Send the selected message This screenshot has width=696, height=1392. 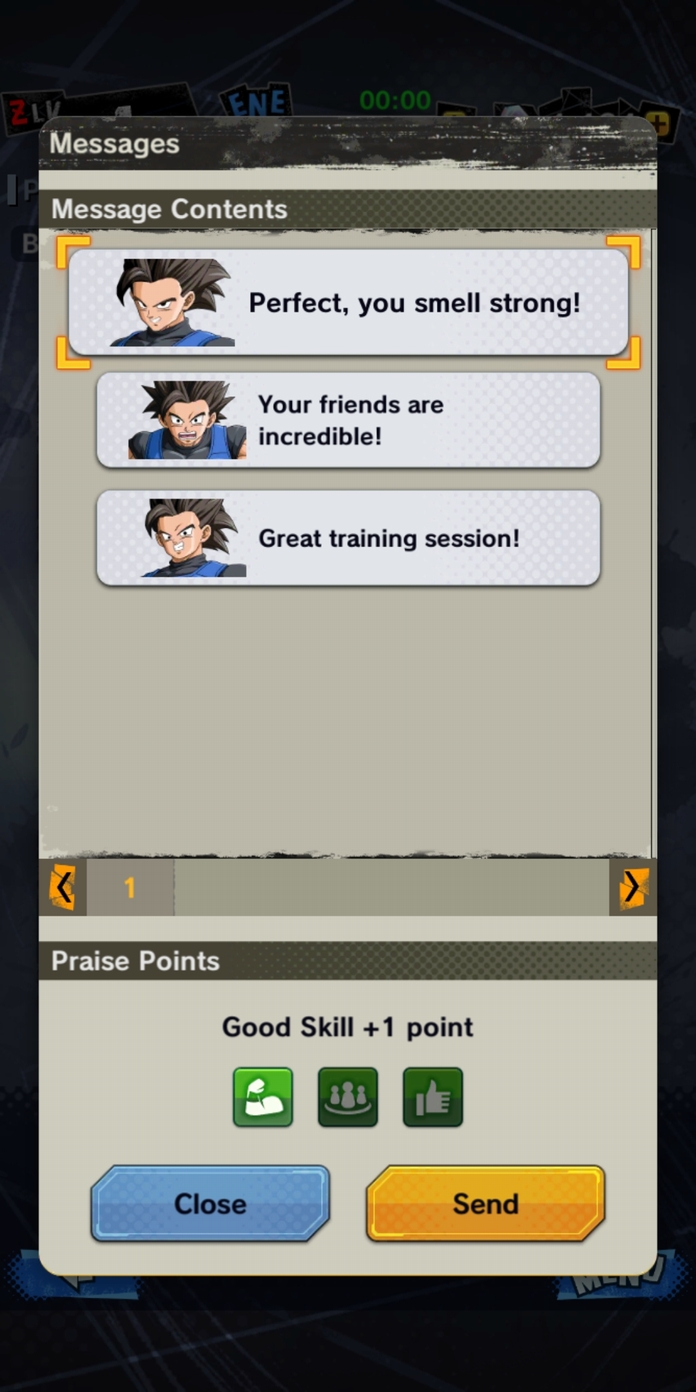(x=486, y=1204)
